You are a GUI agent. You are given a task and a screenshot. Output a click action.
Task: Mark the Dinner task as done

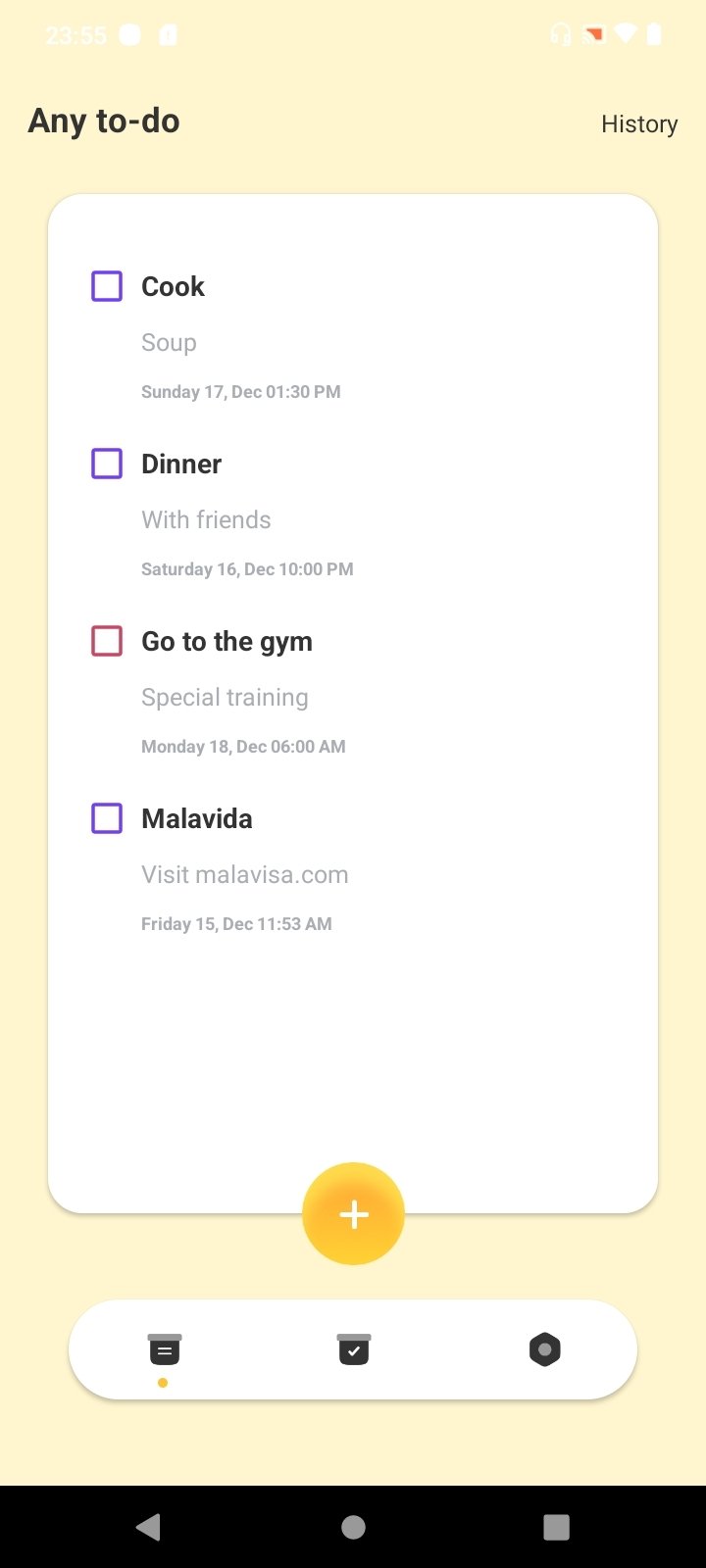(x=107, y=464)
